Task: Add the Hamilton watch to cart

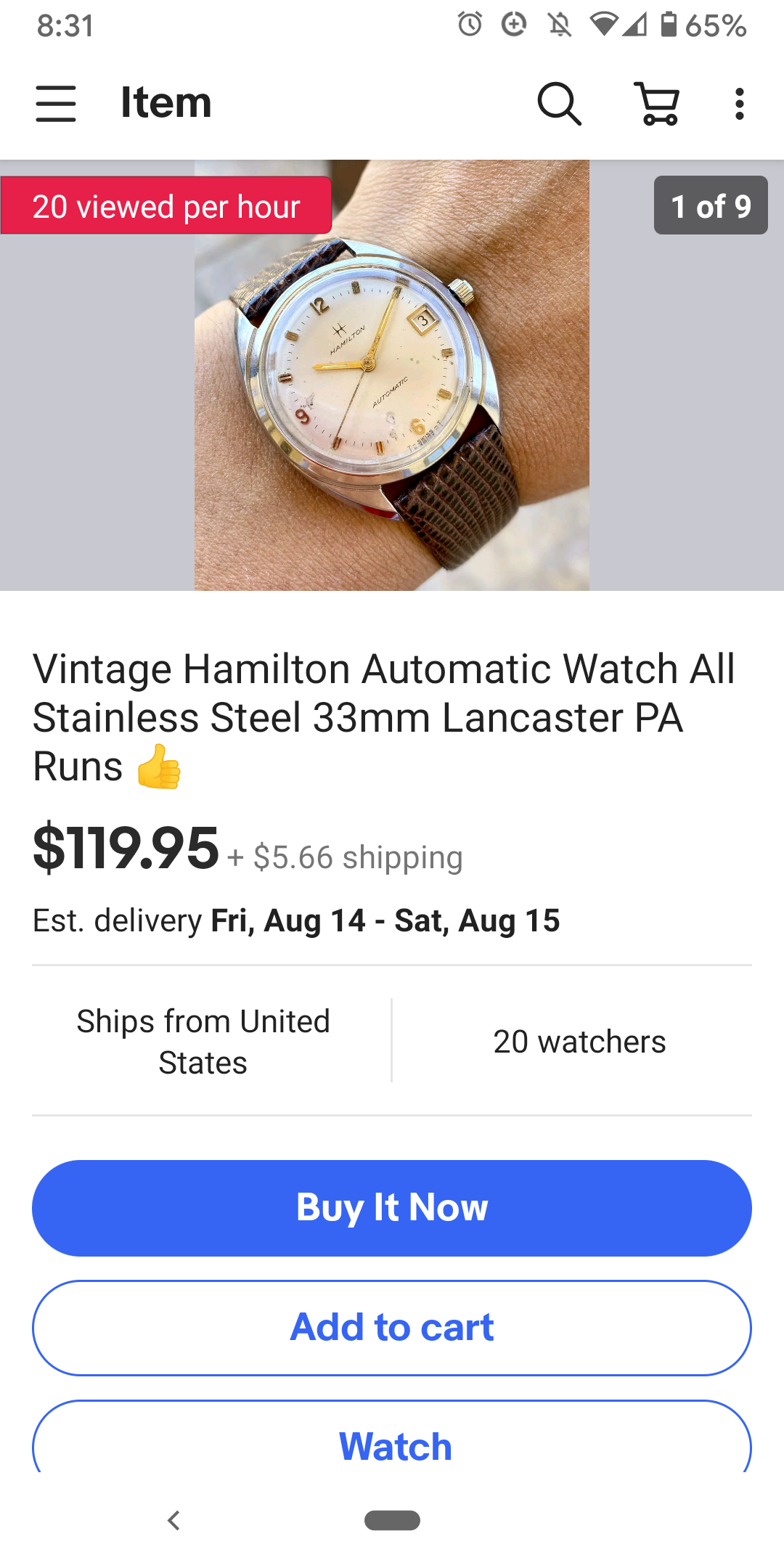Action: point(392,1328)
